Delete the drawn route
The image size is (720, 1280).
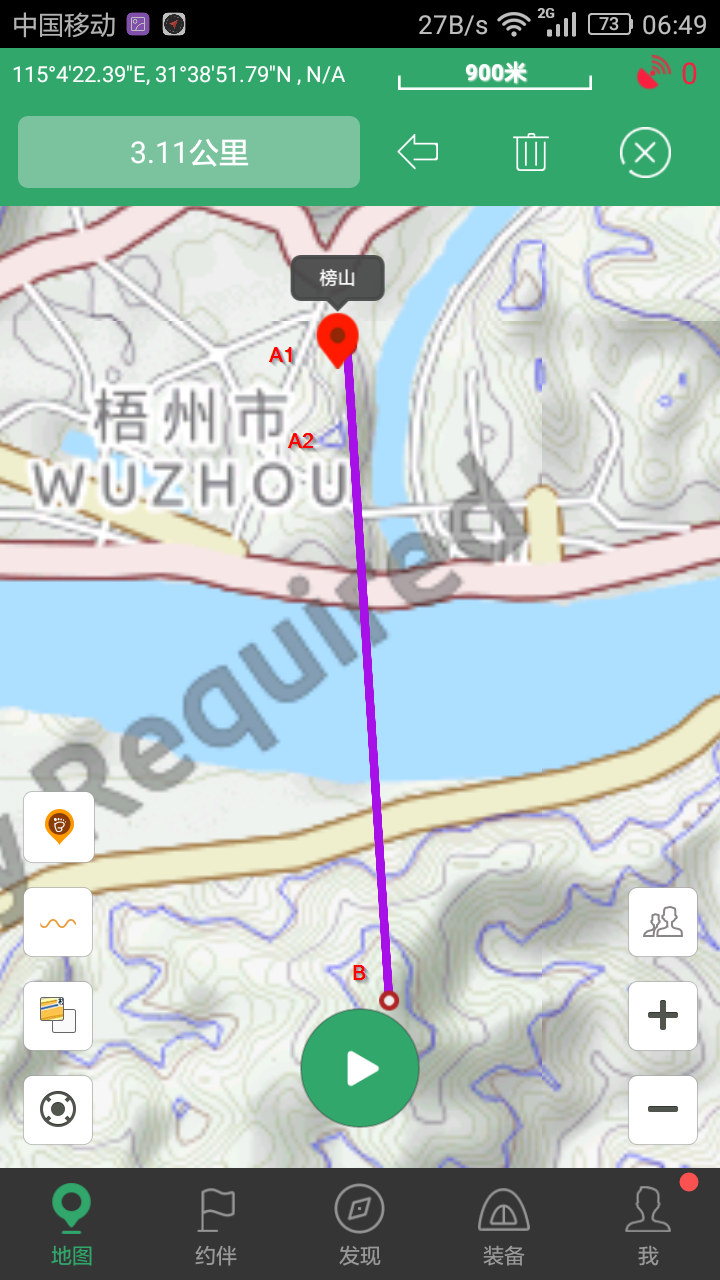click(531, 152)
